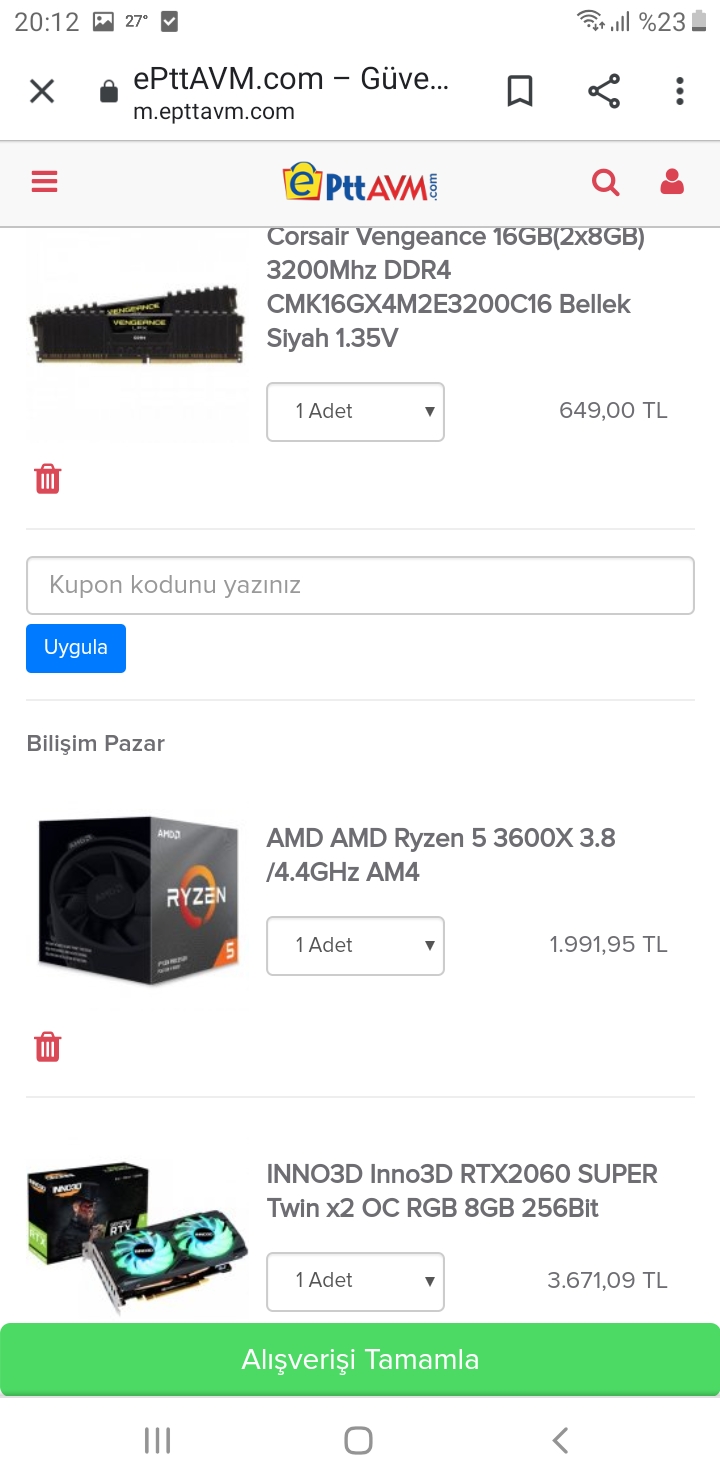
Task: Bookmark this page in the browser
Action: tap(519, 92)
